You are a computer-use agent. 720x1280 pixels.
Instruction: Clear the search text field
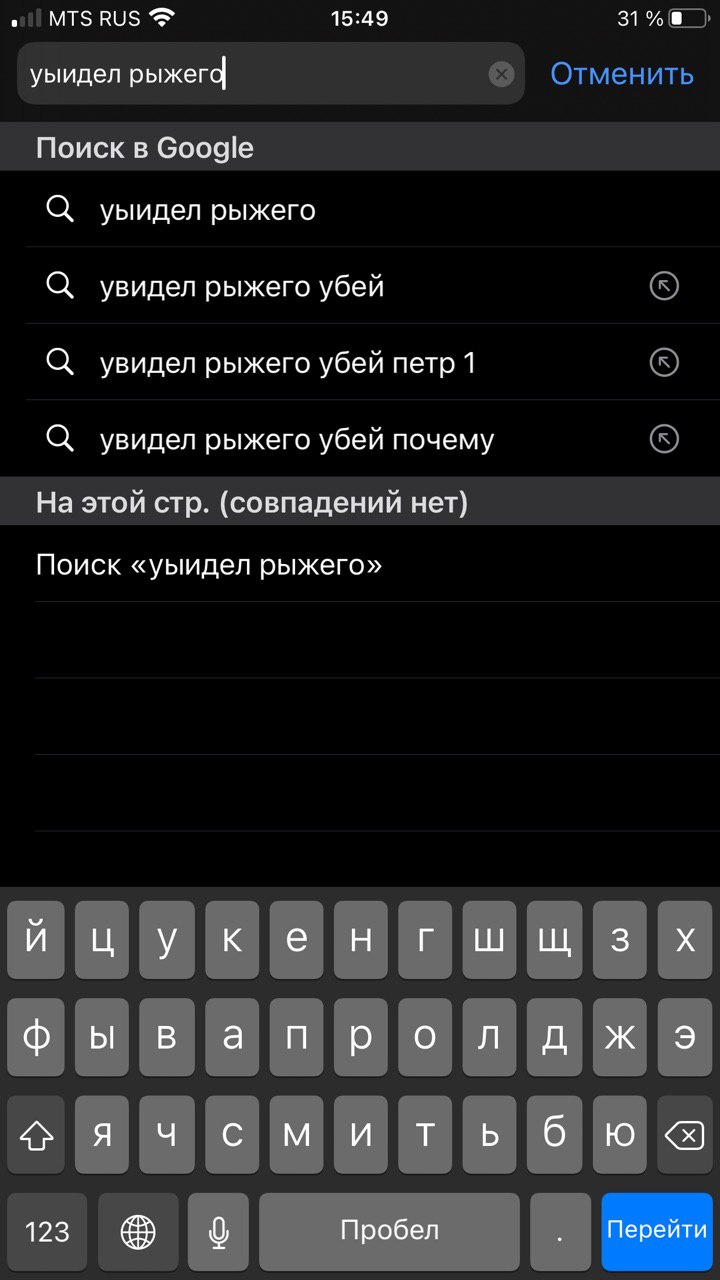tap(502, 74)
